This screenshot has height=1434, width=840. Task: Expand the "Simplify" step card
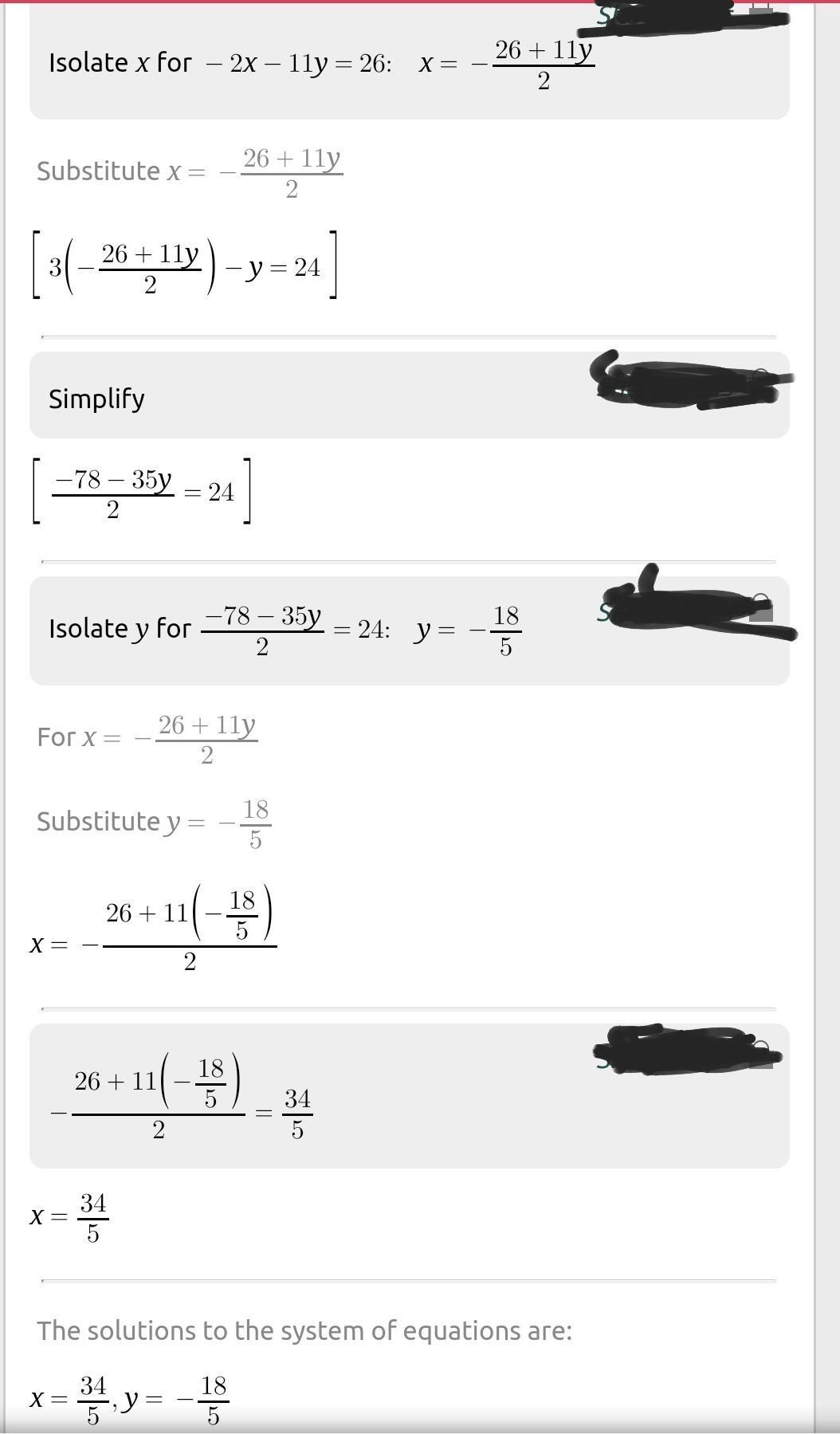[409, 396]
